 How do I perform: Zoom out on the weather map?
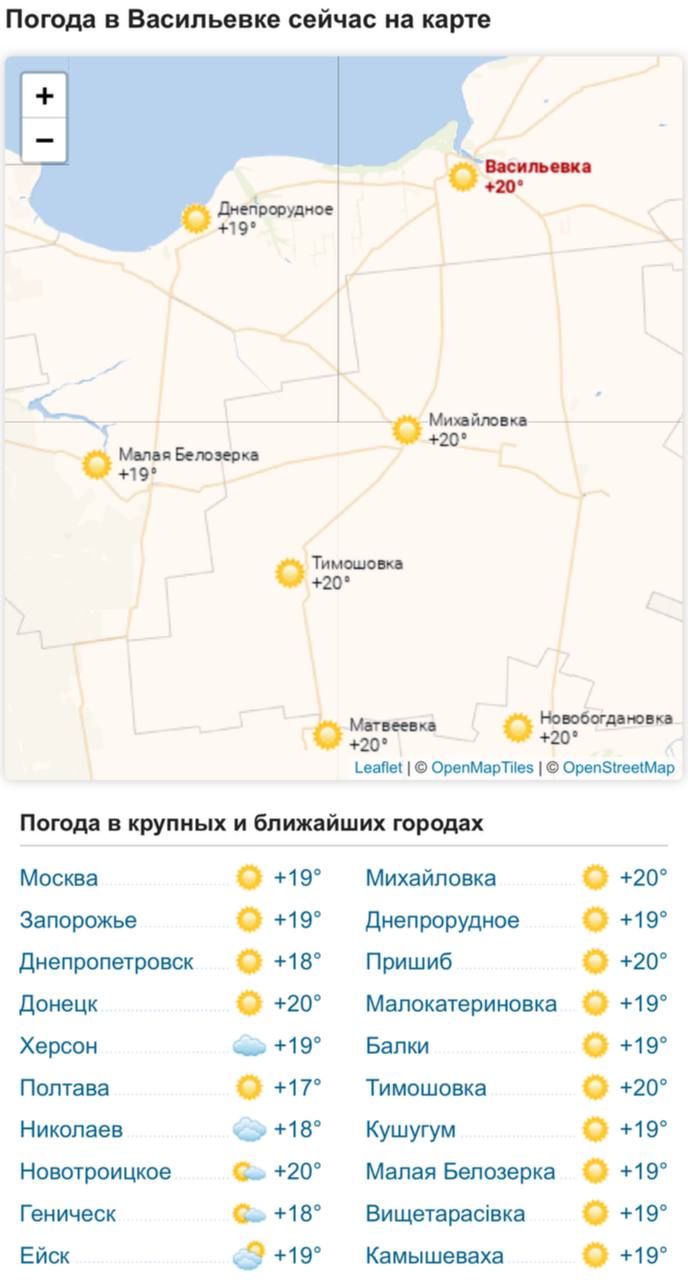[44, 140]
